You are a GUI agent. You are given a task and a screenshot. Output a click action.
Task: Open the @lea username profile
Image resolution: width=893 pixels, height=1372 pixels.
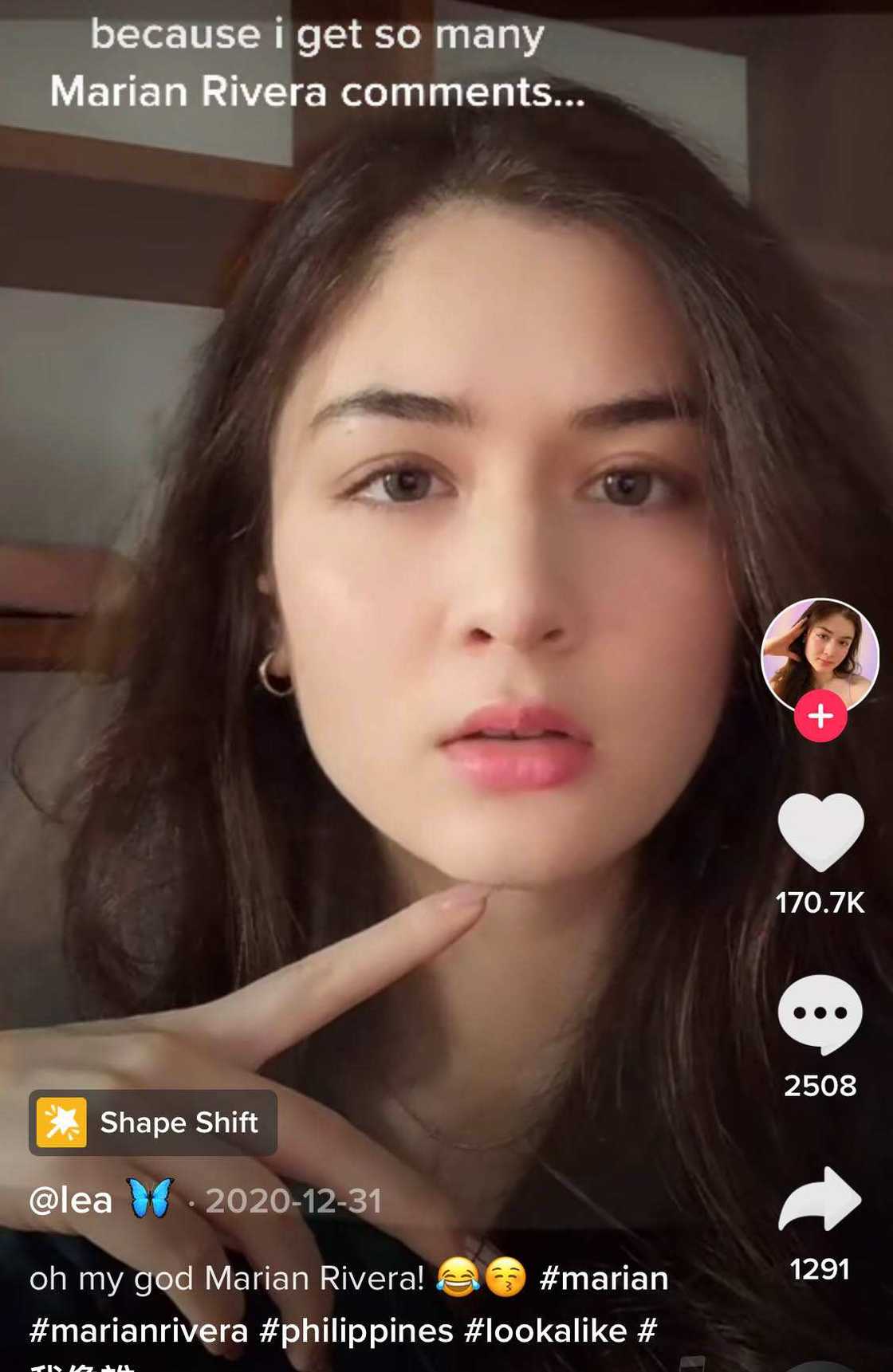[70, 1200]
